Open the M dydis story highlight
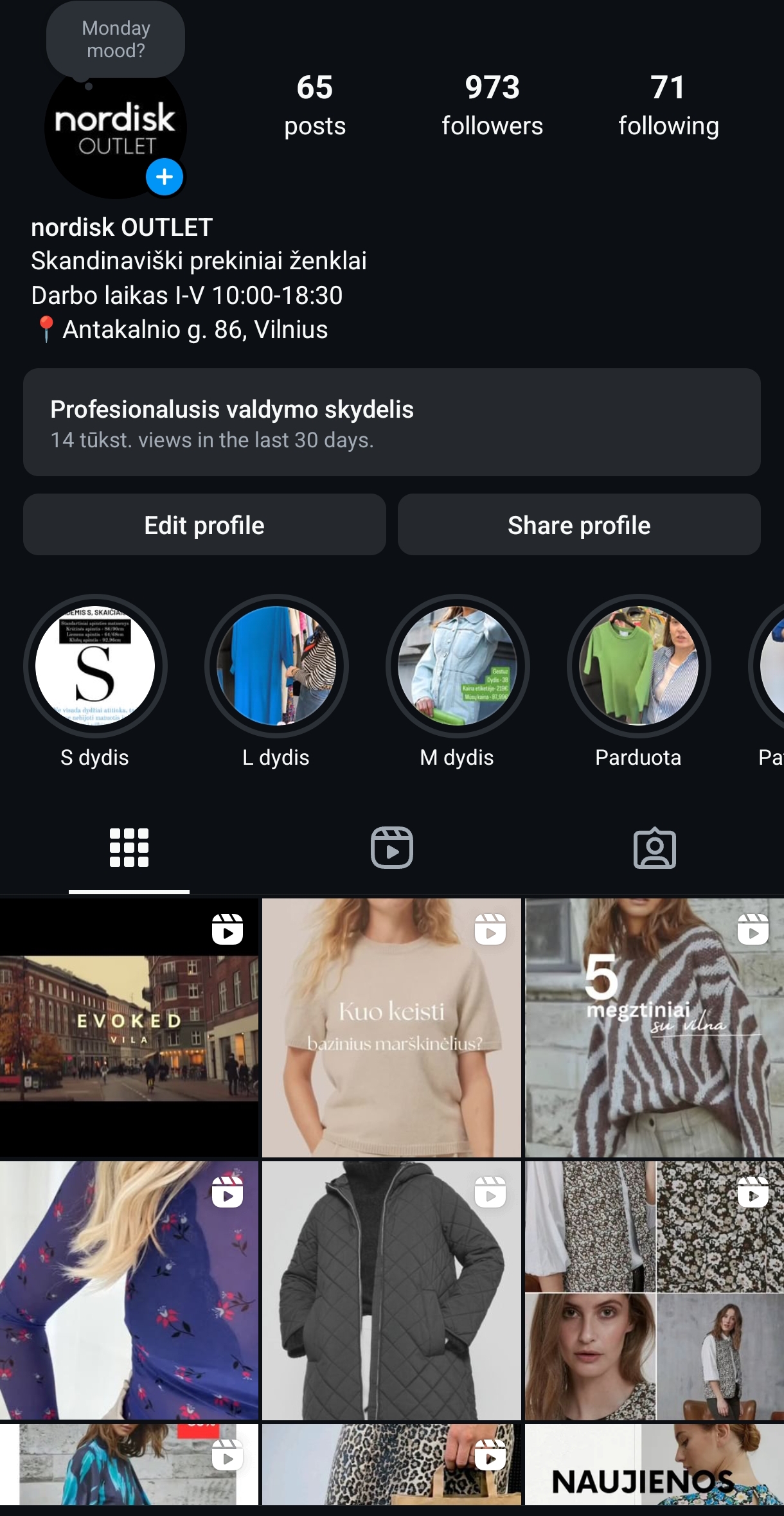 (x=457, y=666)
